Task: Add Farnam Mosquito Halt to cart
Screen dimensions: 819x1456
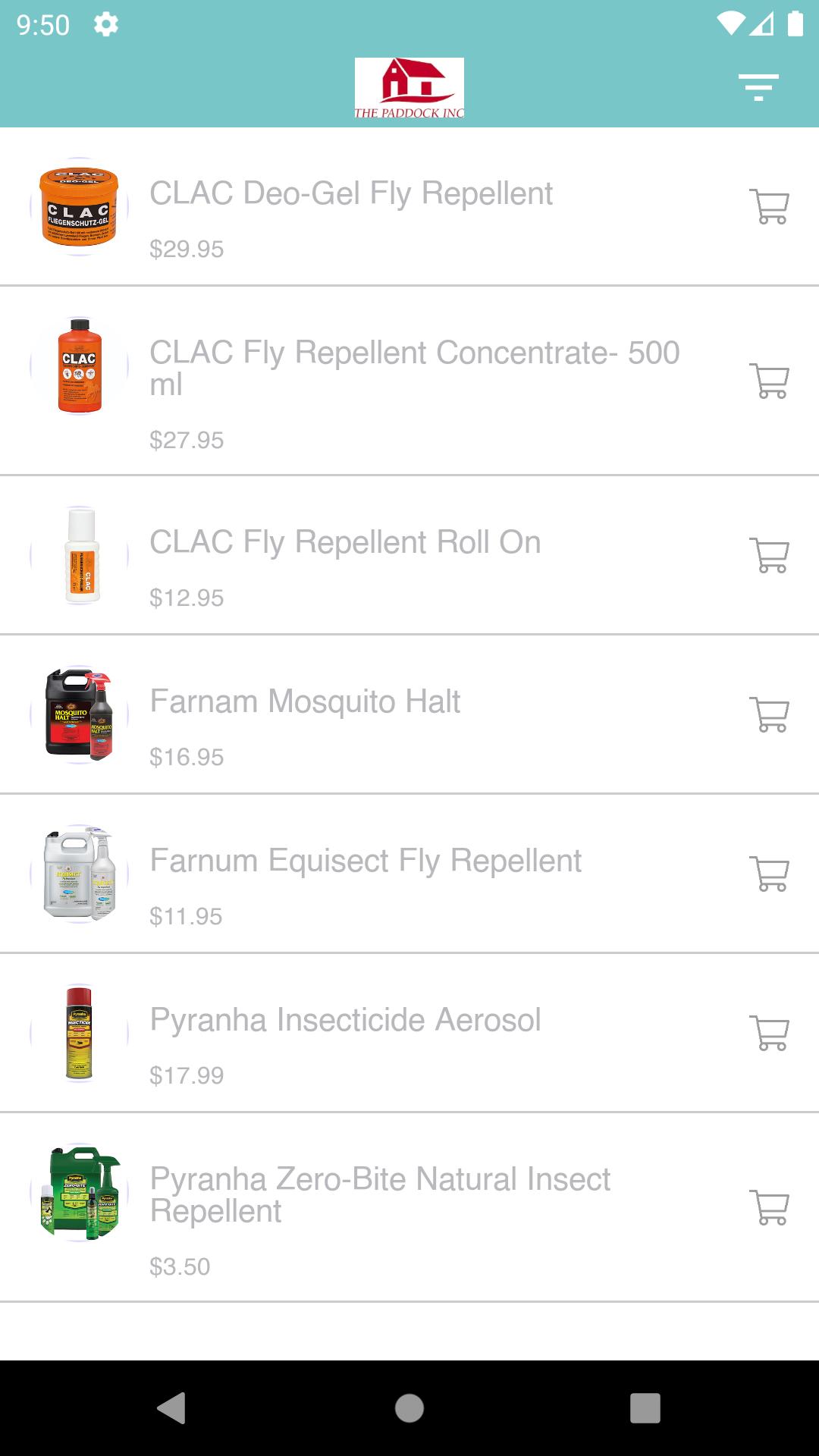Action: click(x=770, y=714)
